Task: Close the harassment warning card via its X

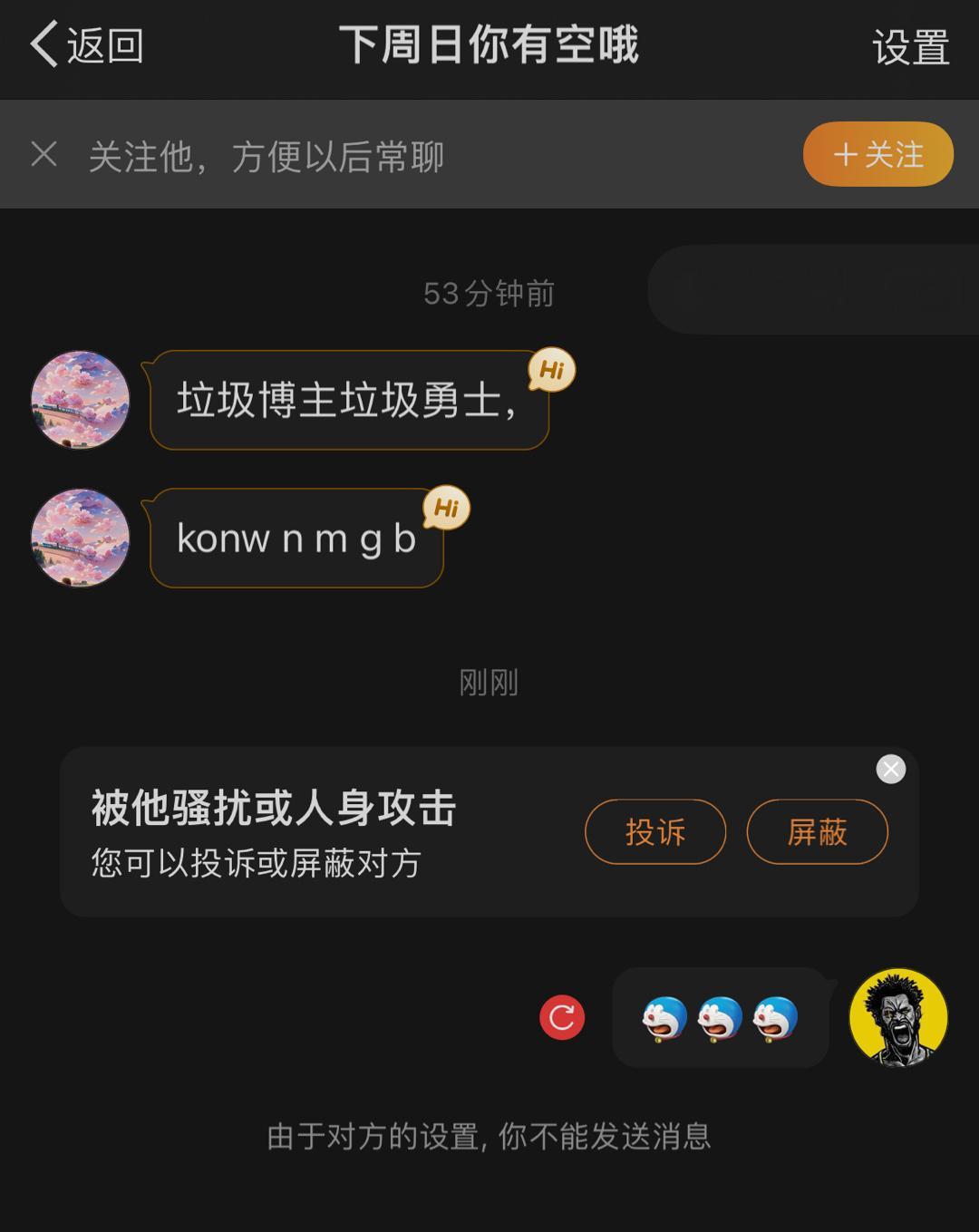Action: 890,768
